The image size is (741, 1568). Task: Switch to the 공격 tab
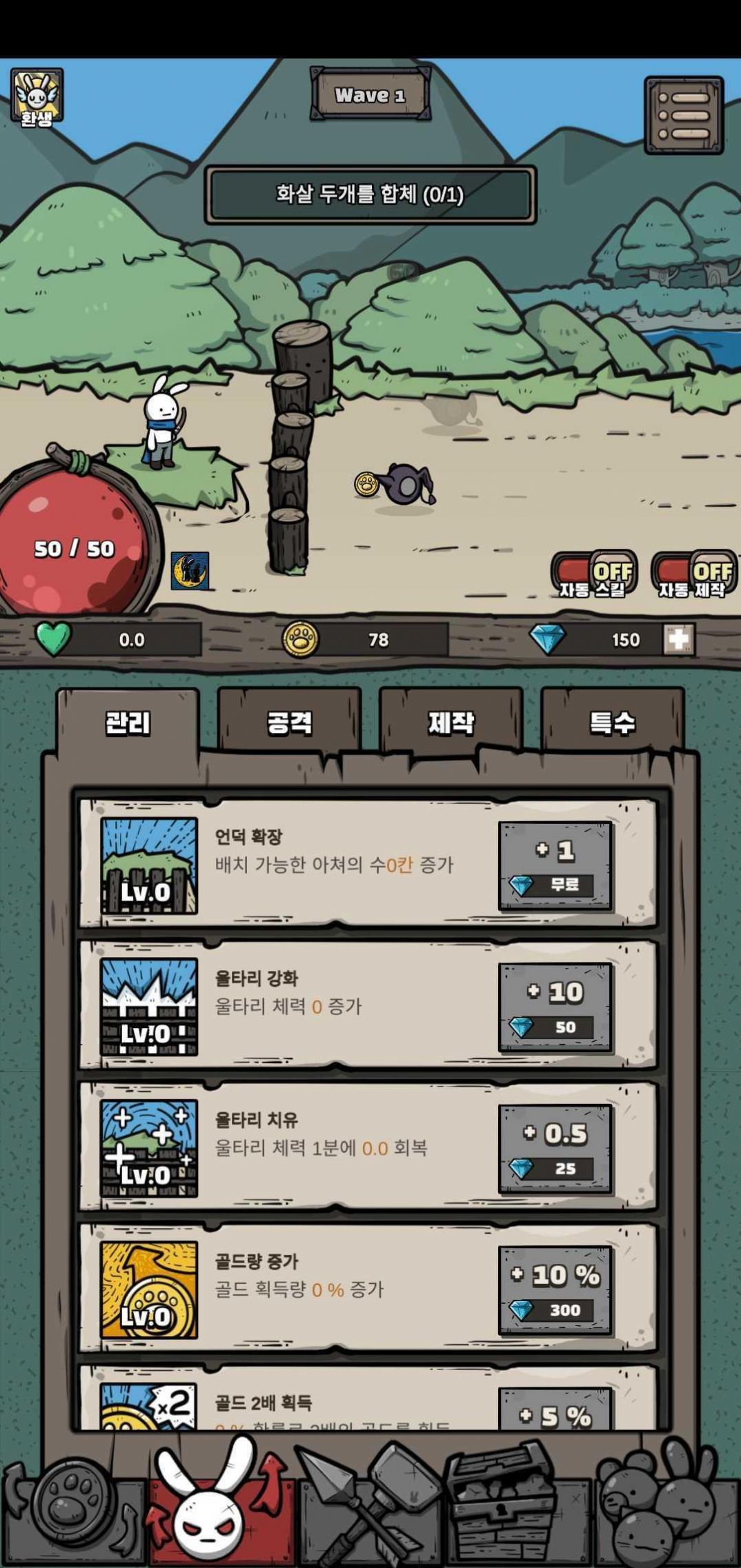coord(289,723)
